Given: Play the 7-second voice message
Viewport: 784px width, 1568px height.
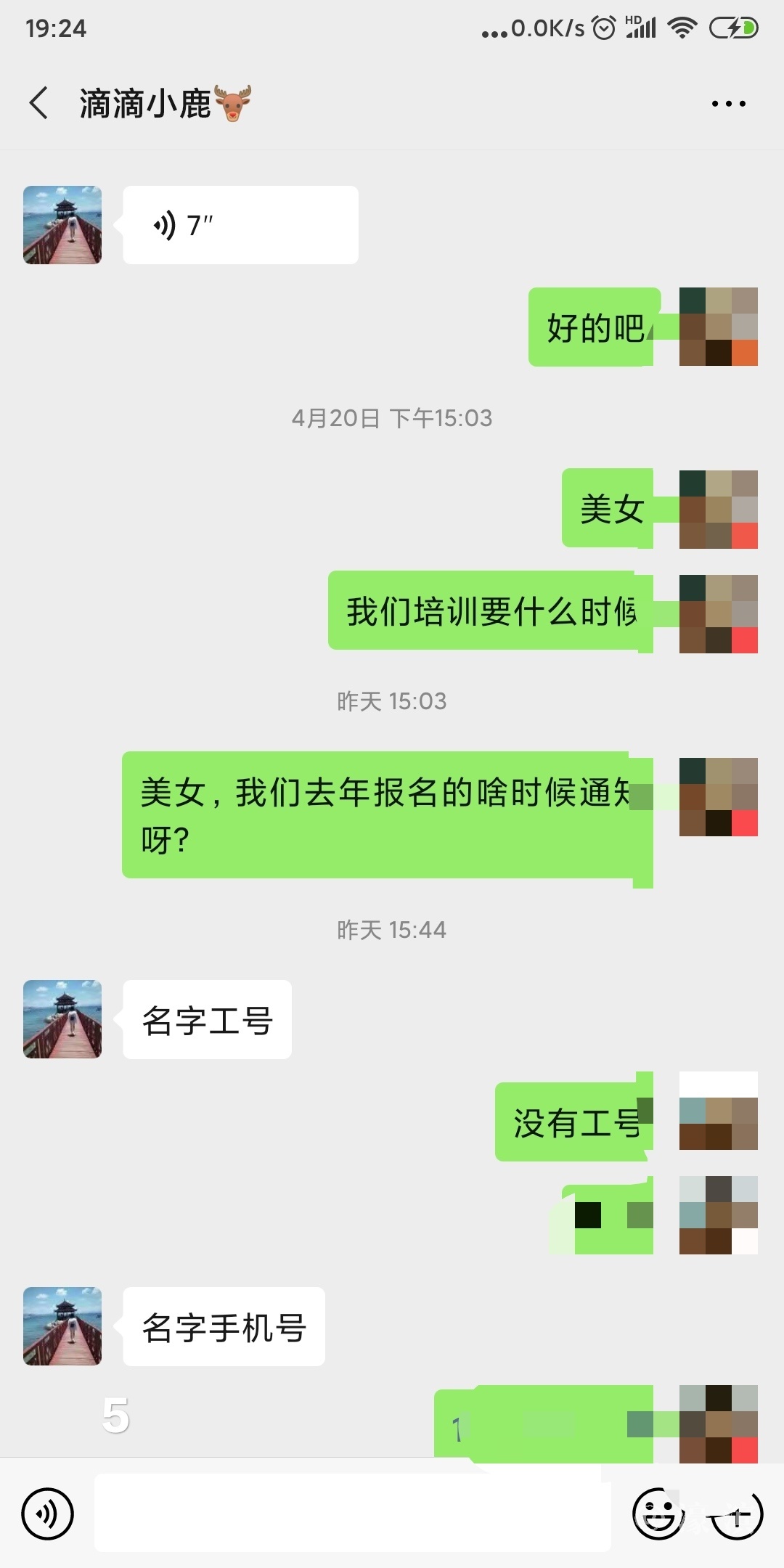Looking at the screenshot, I should [x=240, y=225].
